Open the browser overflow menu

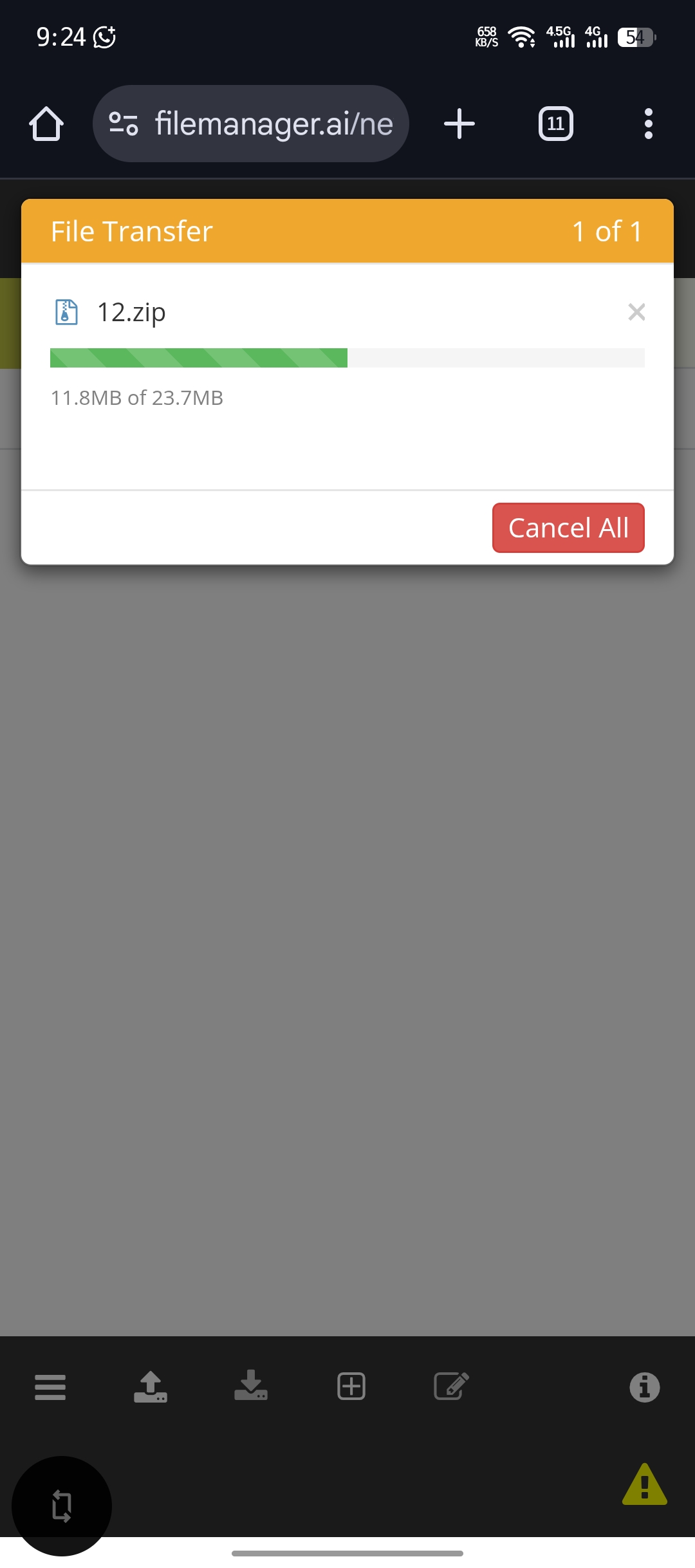click(x=648, y=124)
